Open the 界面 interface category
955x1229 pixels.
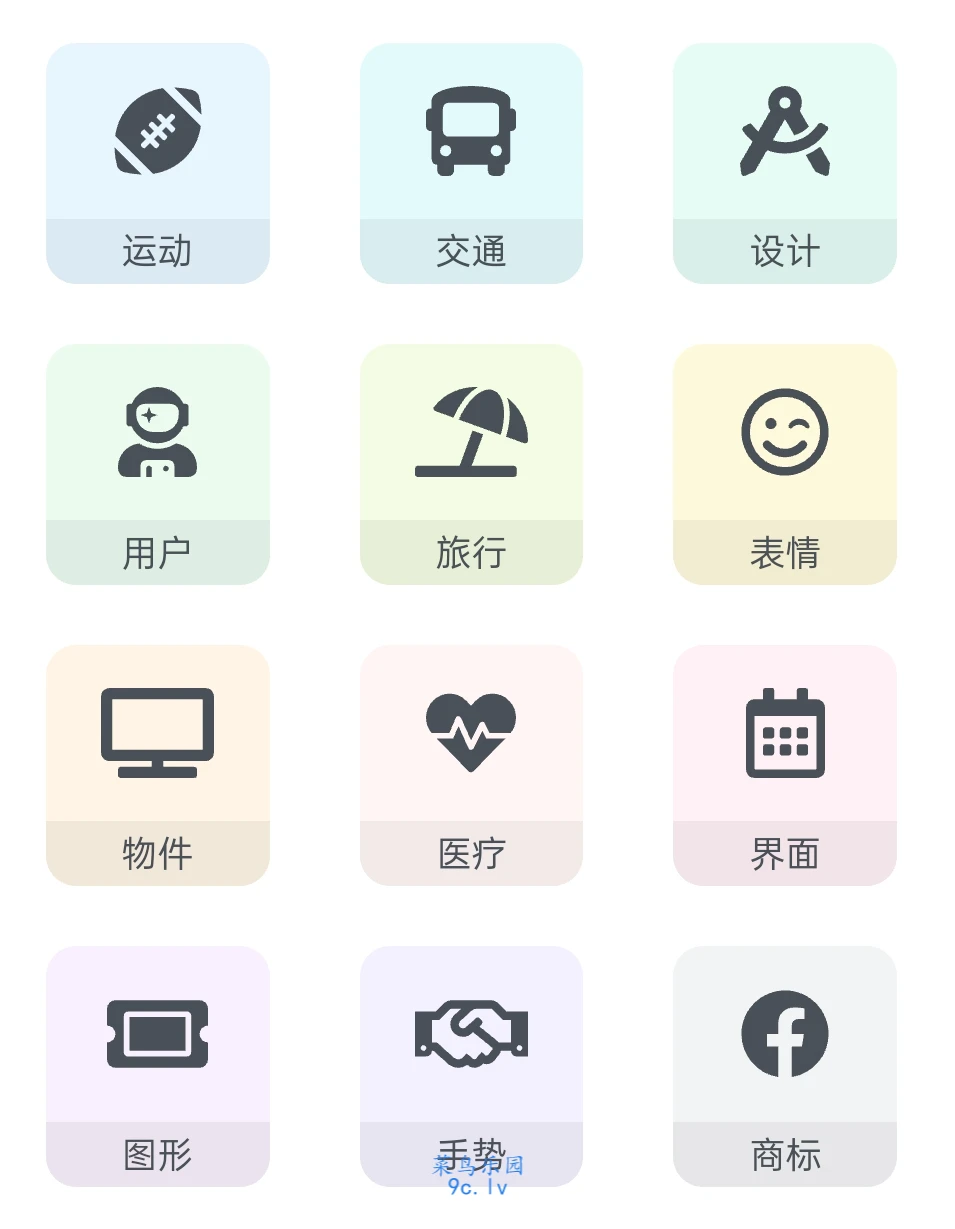coord(785,765)
